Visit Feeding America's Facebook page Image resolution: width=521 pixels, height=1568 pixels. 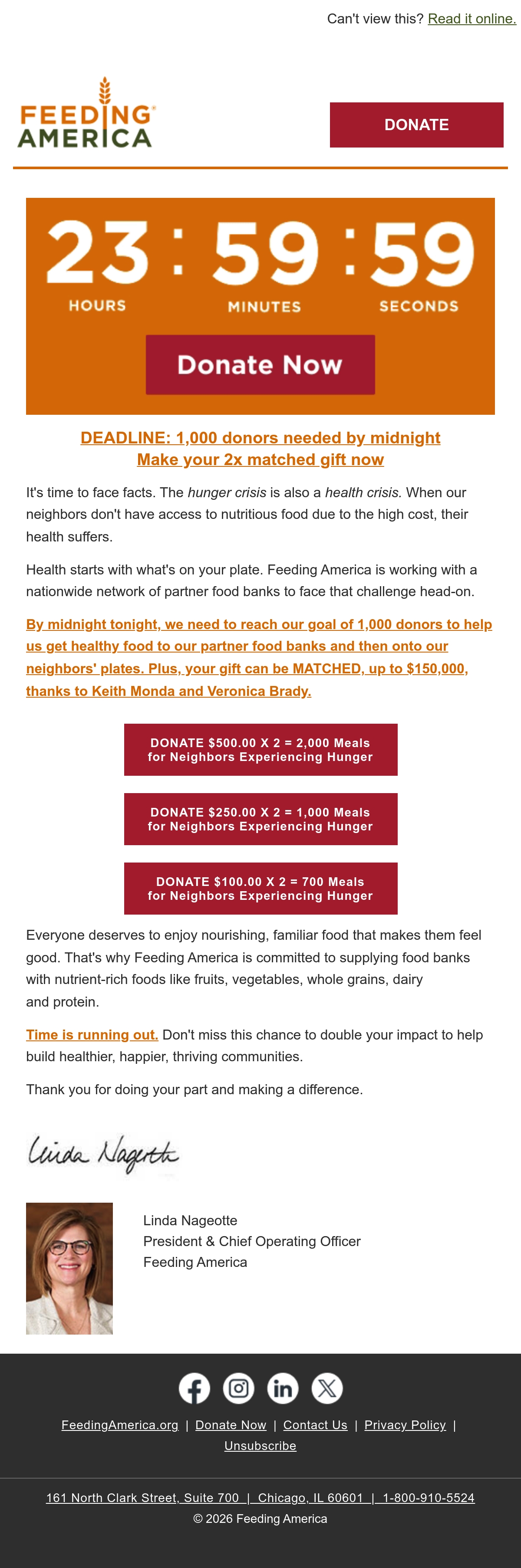195,1388
